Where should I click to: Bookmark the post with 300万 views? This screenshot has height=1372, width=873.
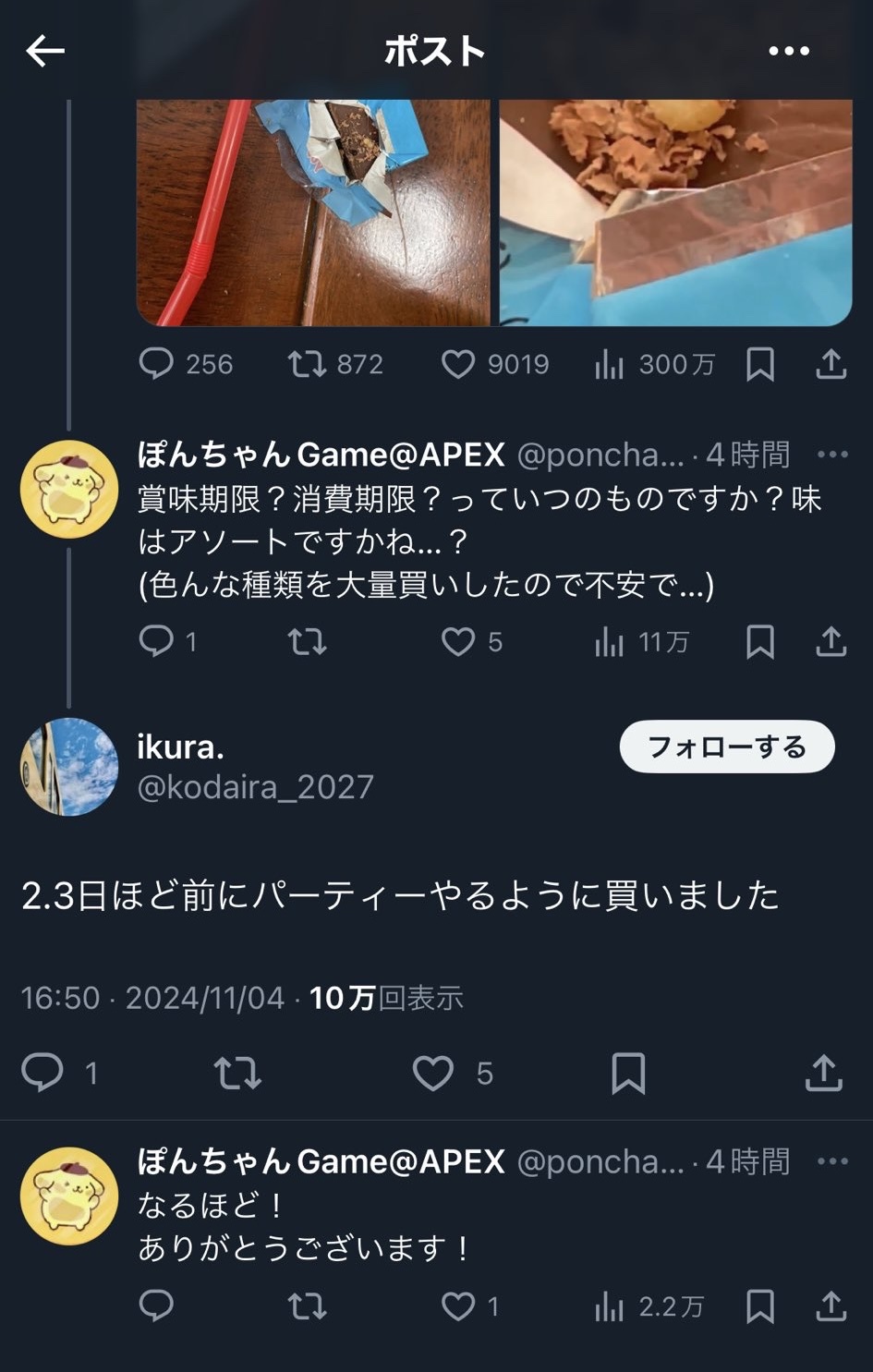(x=759, y=365)
